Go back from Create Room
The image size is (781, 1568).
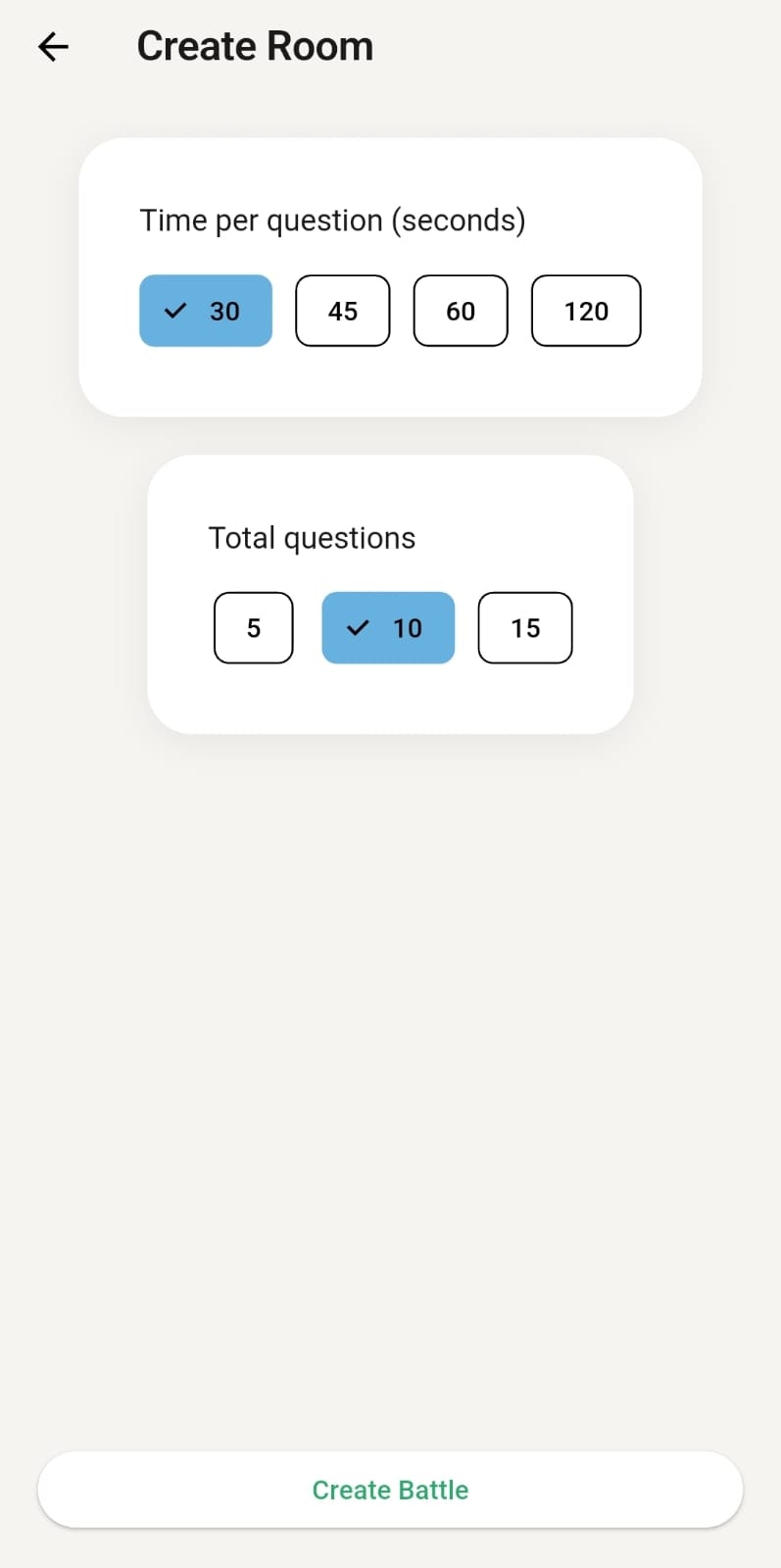coord(53,46)
